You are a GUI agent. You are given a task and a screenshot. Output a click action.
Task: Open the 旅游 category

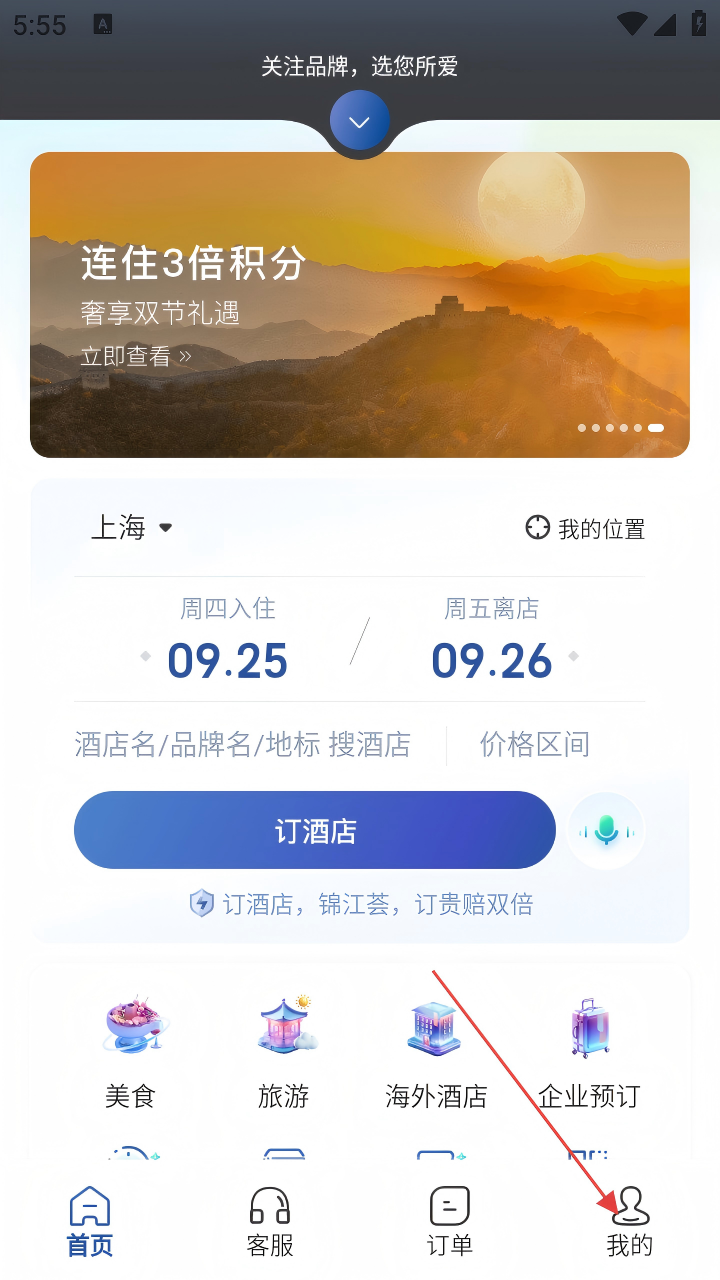point(283,1051)
